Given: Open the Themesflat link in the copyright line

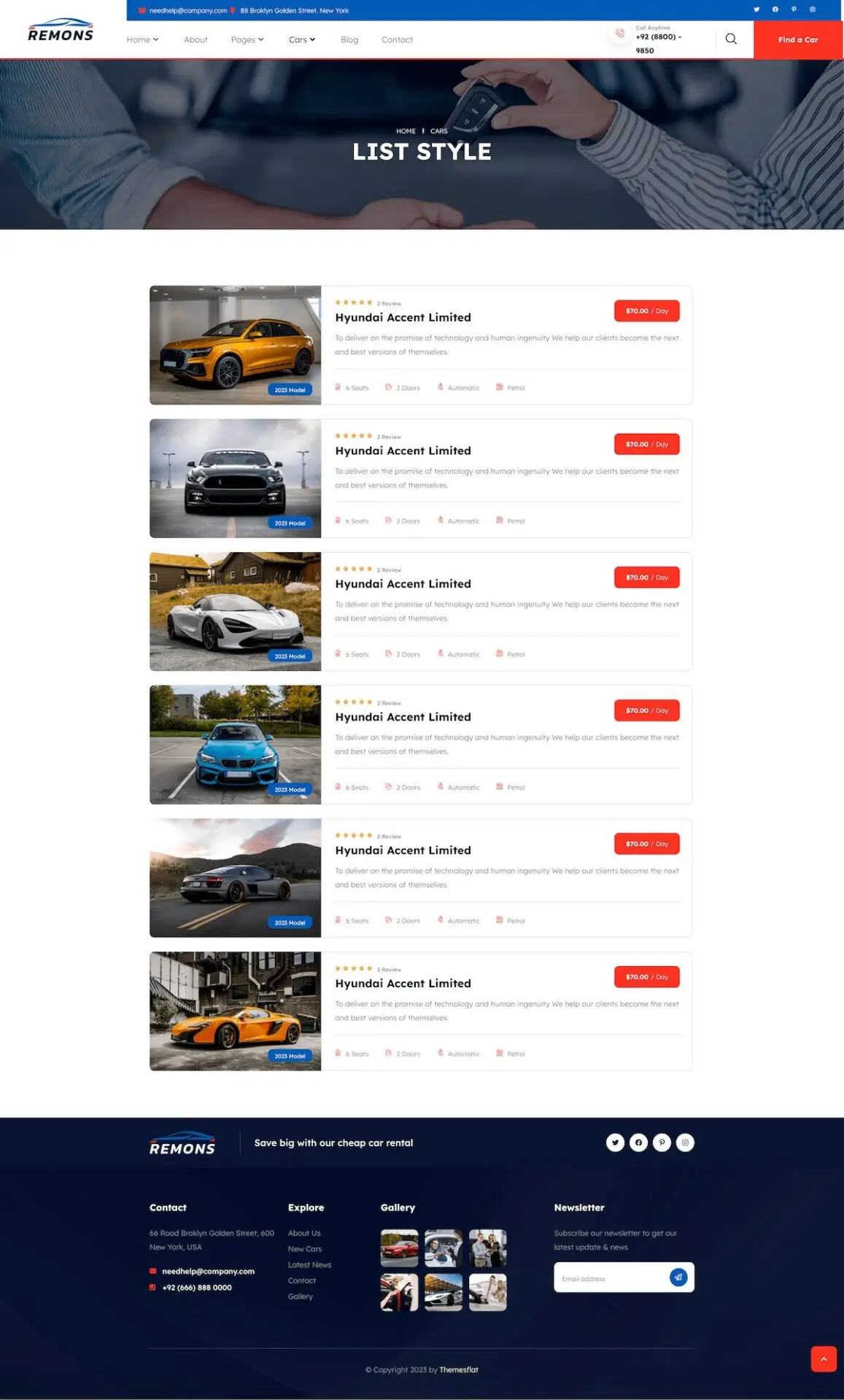Looking at the screenshot, I should pyautogui.click(x=459, y=1370).
